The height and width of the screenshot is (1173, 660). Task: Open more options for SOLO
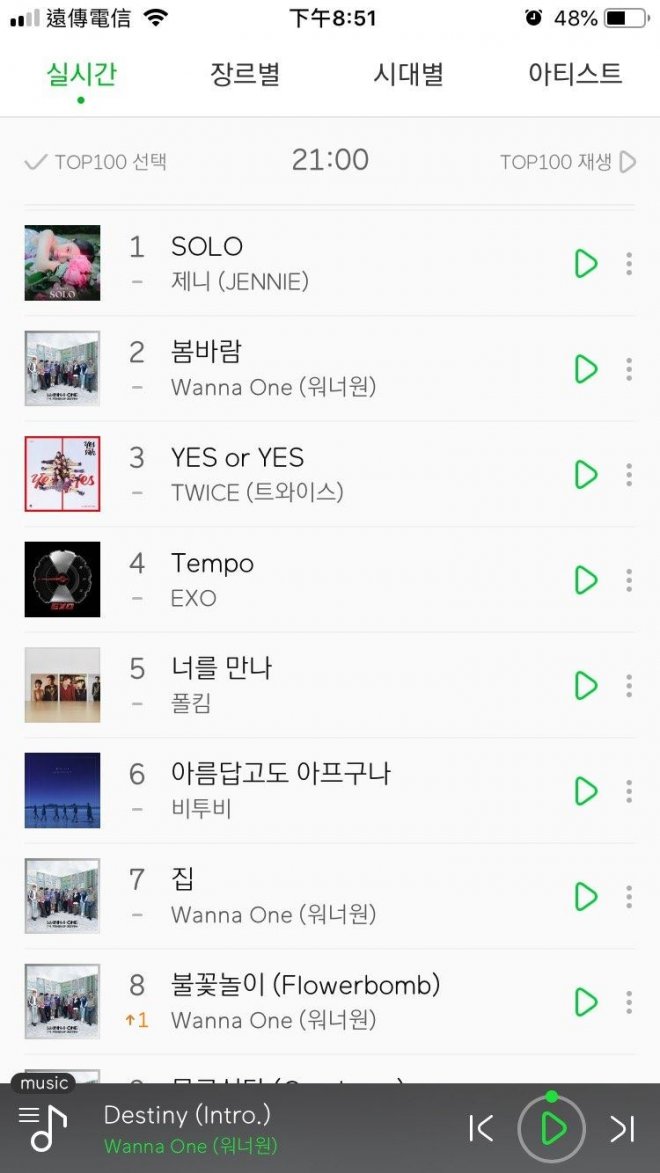(629, 263)
